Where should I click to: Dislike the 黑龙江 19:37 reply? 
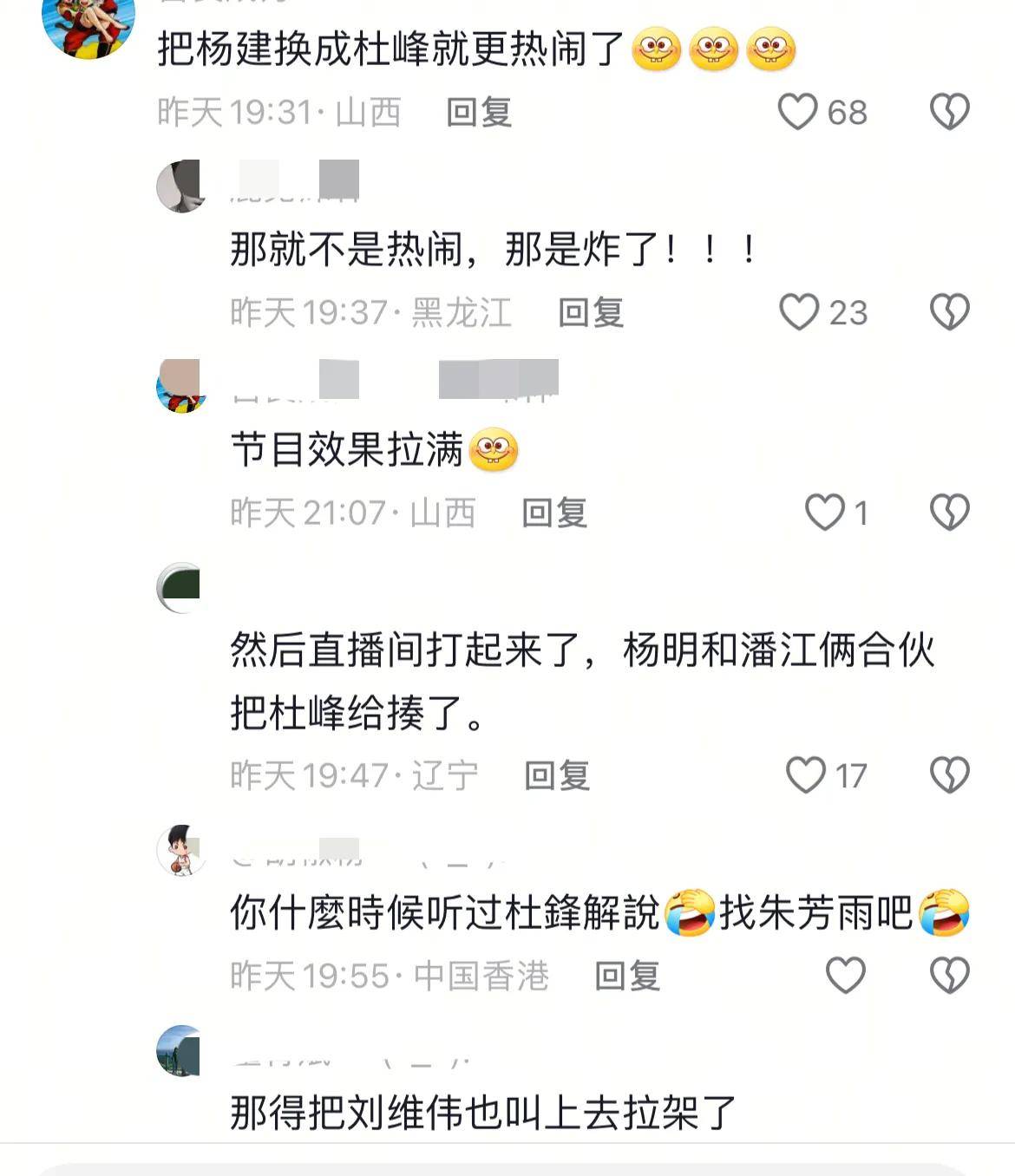coord(949,312)
